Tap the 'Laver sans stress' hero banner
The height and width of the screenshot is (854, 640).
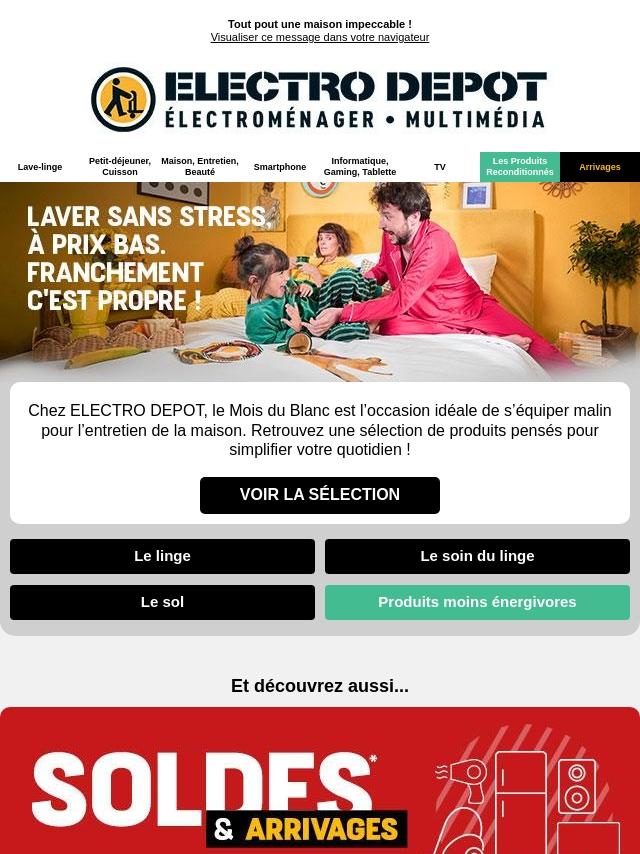point(320,282)
